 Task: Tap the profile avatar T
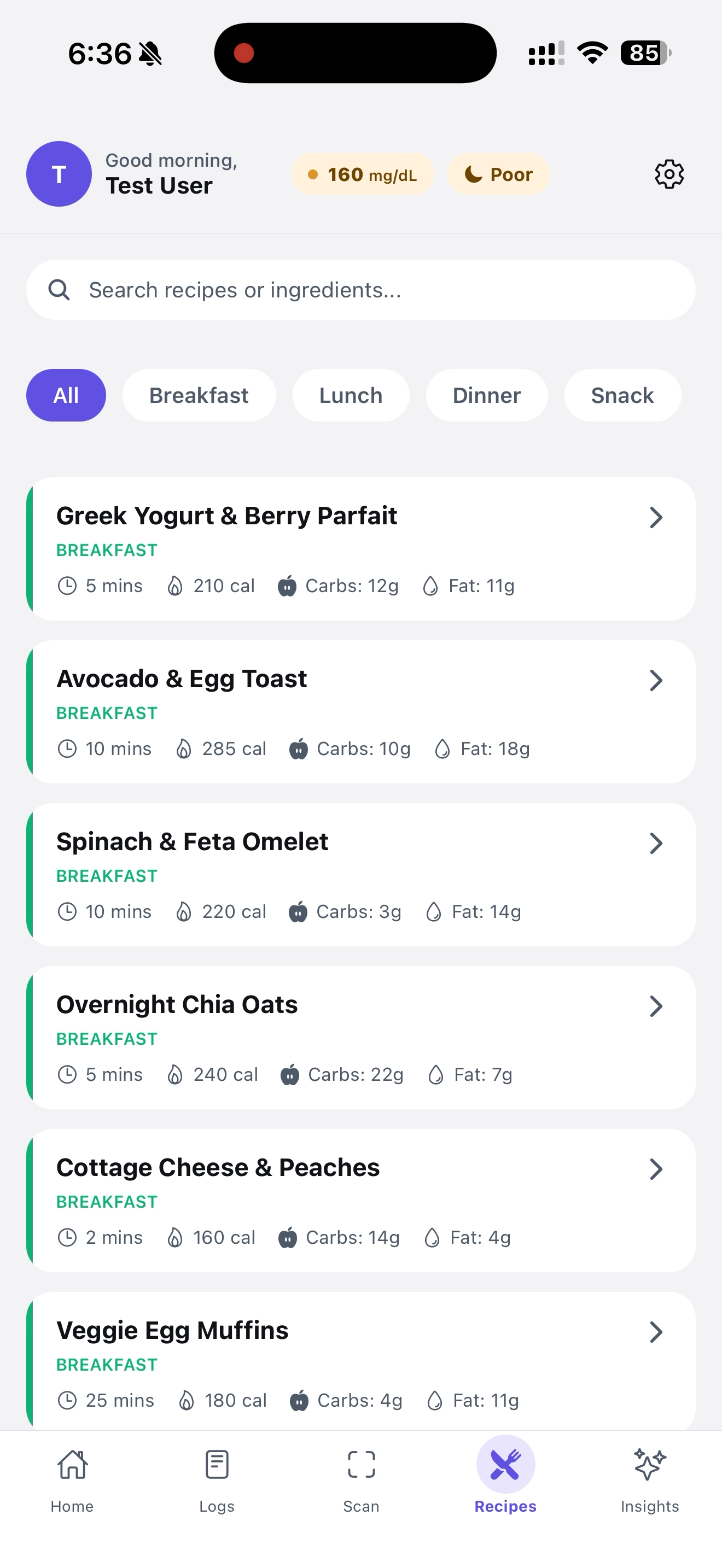pyautogui.click(x=59, y=174)
